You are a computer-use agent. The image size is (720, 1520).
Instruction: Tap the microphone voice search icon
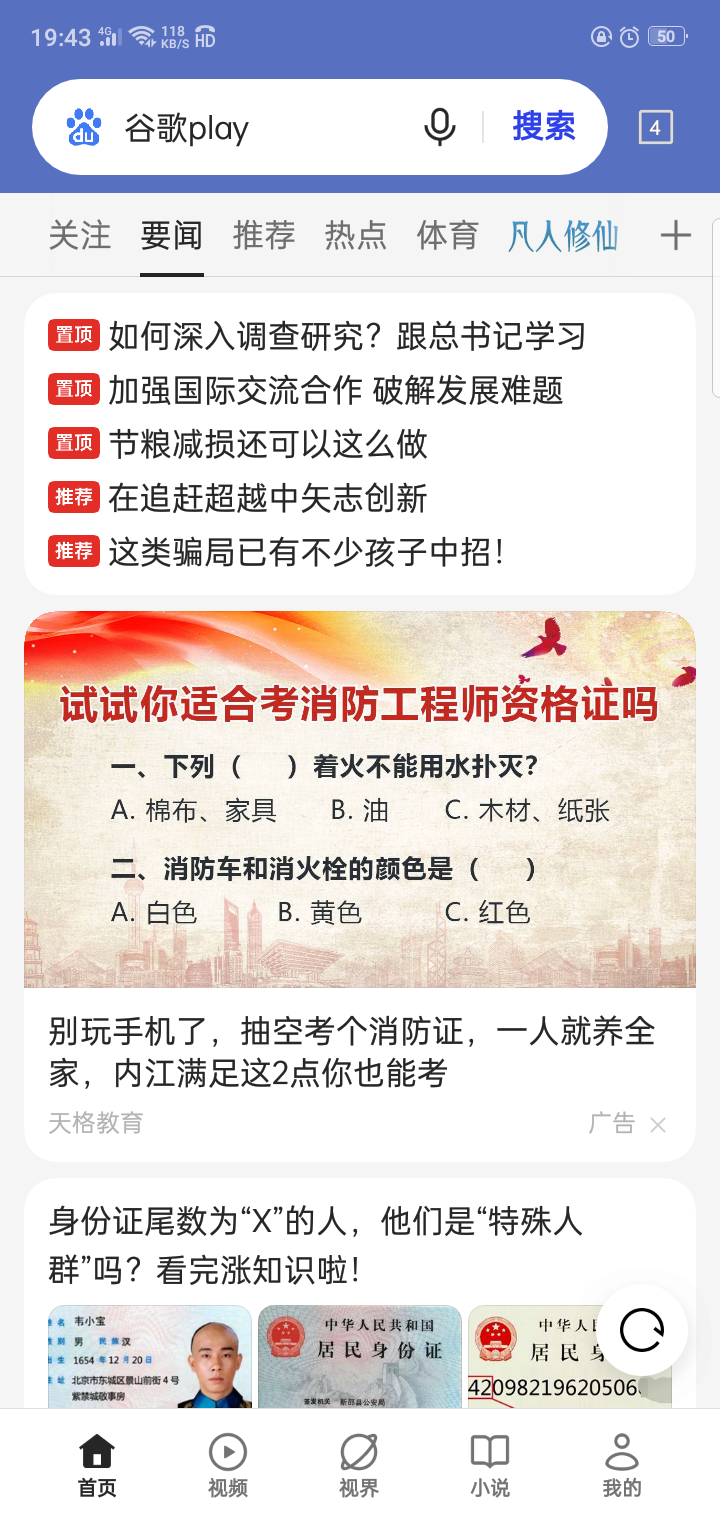pos(439,127)
